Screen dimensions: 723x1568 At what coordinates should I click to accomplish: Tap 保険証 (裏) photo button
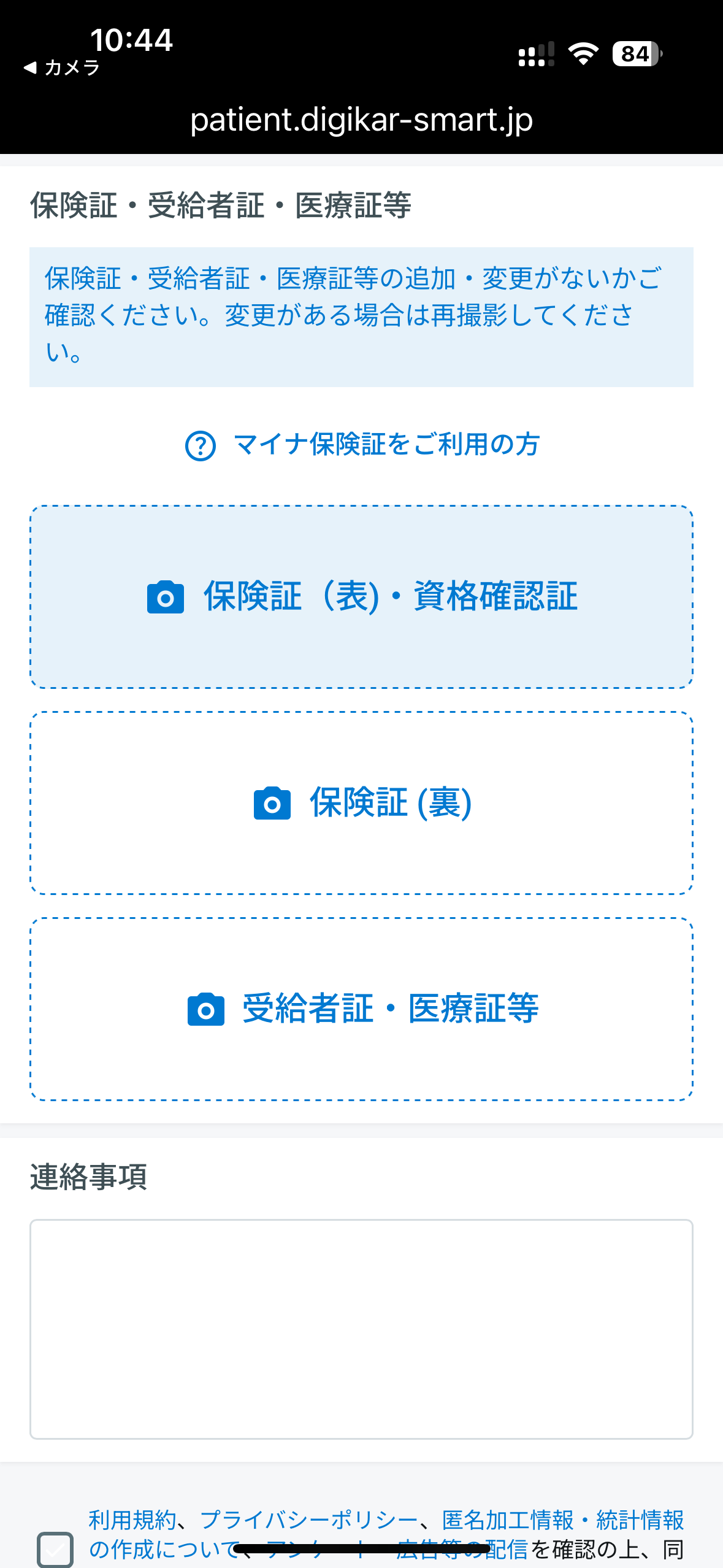[x=362, y=803]
